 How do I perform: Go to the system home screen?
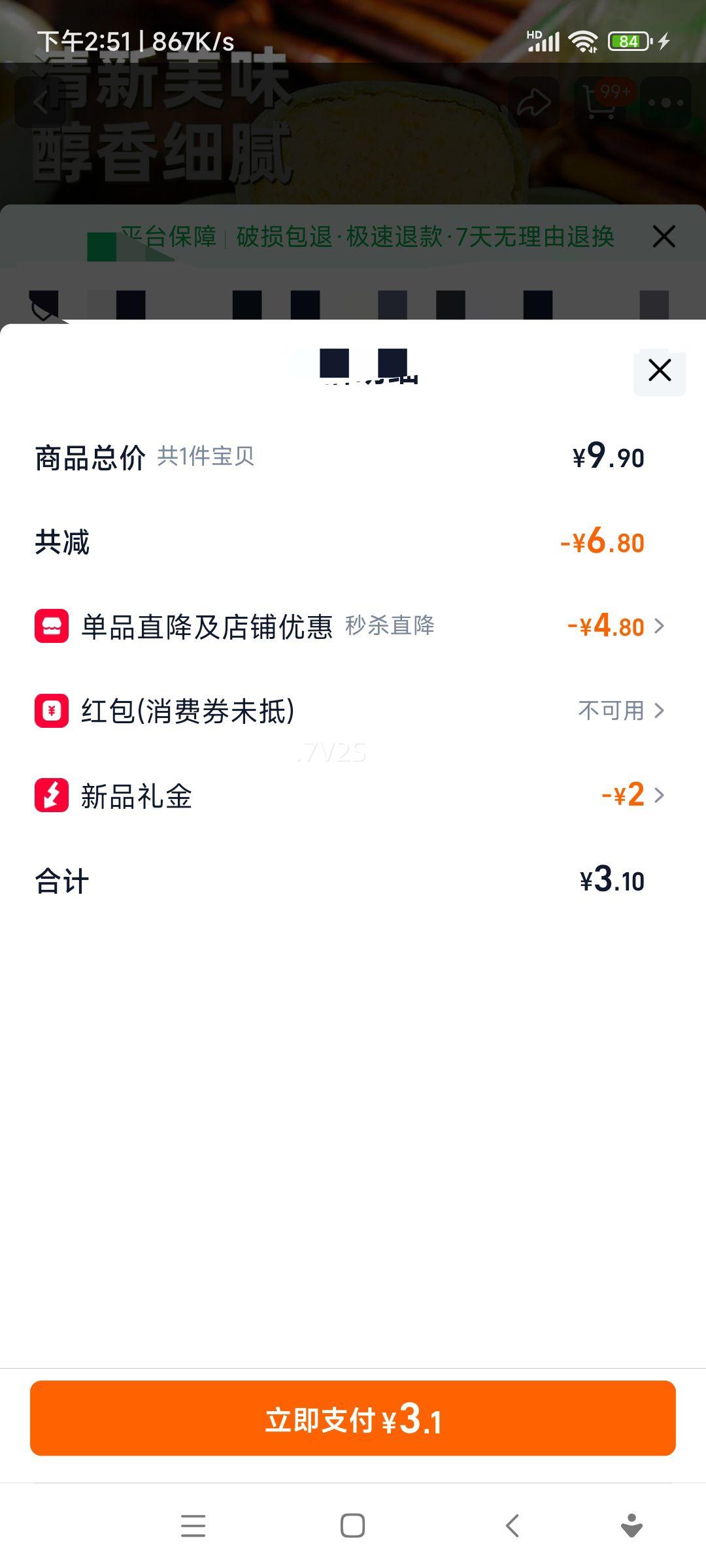click(353, 1526)
